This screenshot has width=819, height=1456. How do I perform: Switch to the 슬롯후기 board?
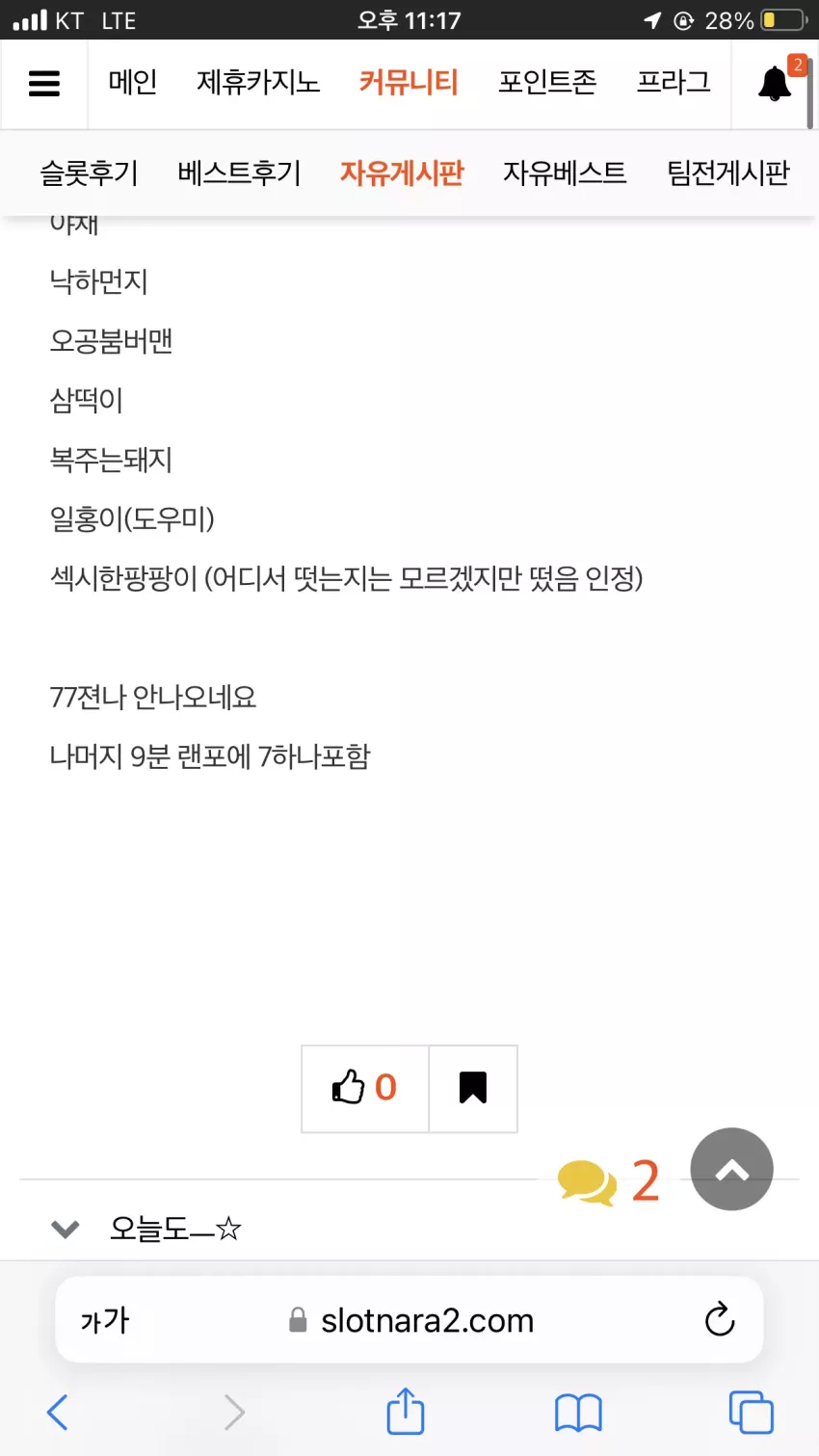[x=89, y=173]
